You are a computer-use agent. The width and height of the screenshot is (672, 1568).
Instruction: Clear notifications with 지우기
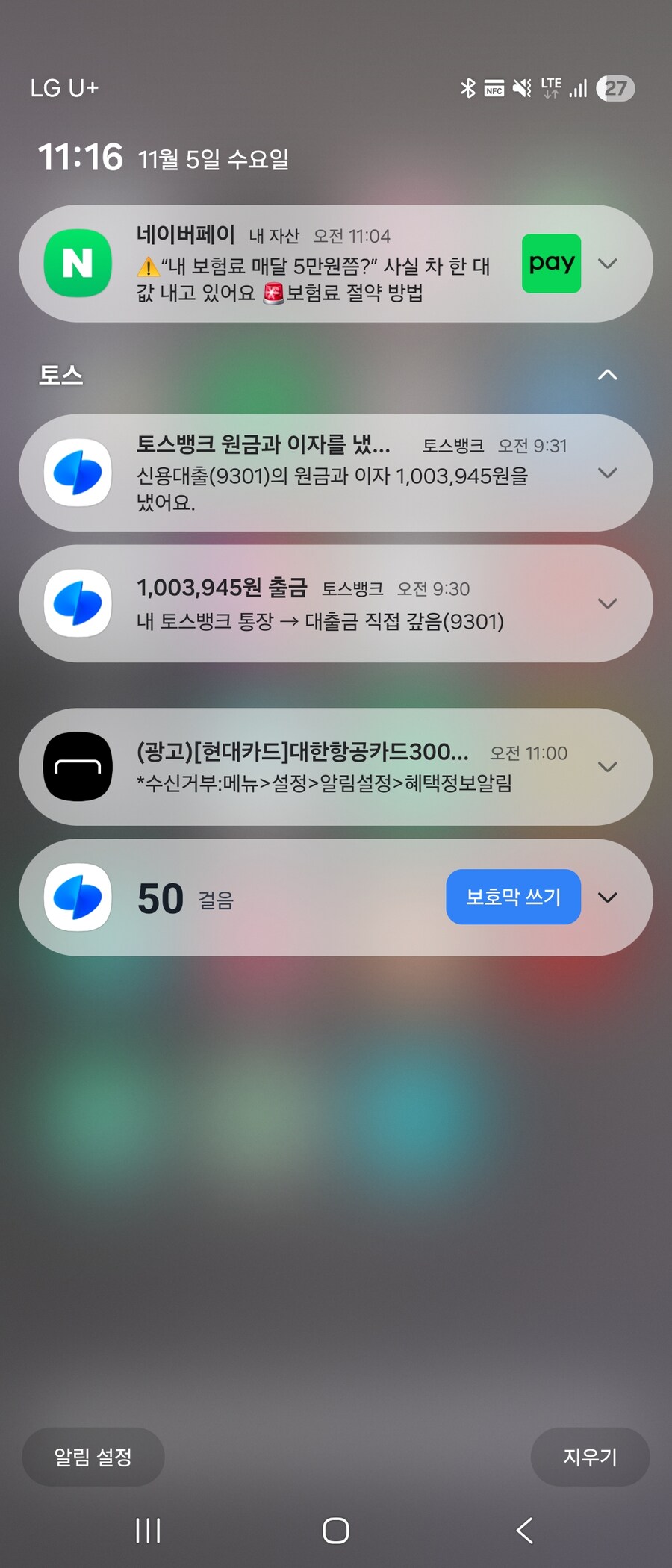(x=589, y=1457)
